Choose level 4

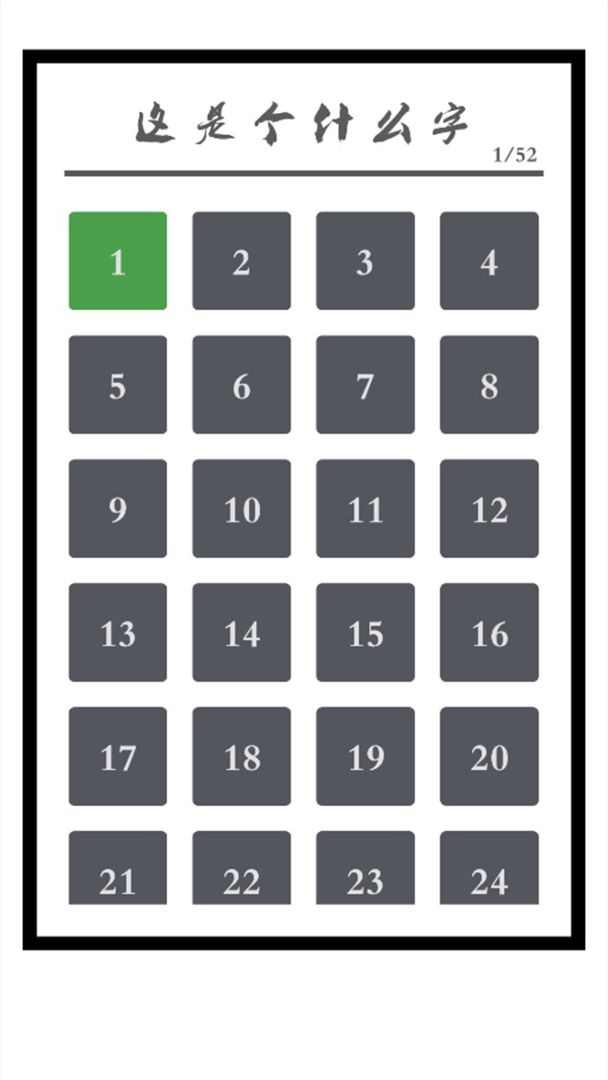tap(489, 261)
